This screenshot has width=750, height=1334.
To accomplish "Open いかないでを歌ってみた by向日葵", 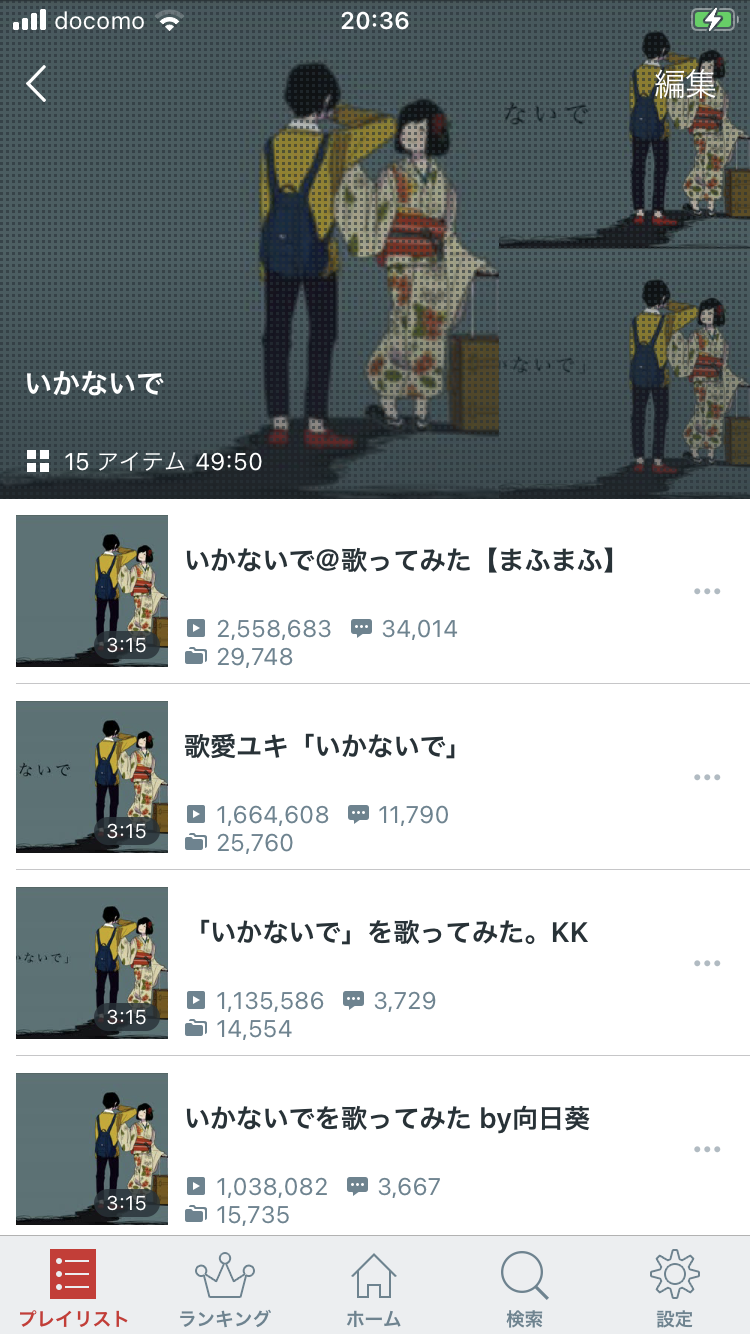I will click(x=388, y=1119).
